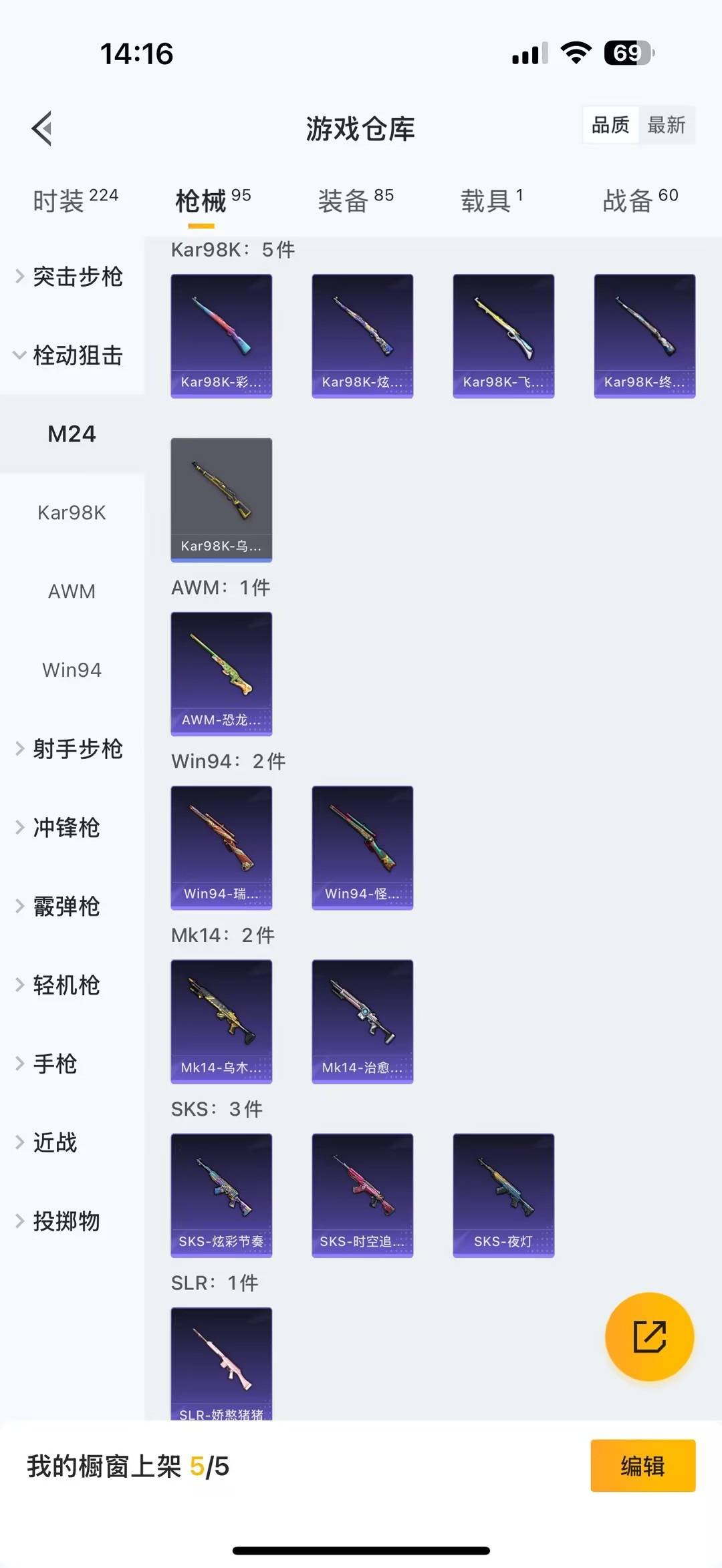The image size is (722, 1568).
Task: View the SKS-夜灯 skin
Action: pos(503,1195)
